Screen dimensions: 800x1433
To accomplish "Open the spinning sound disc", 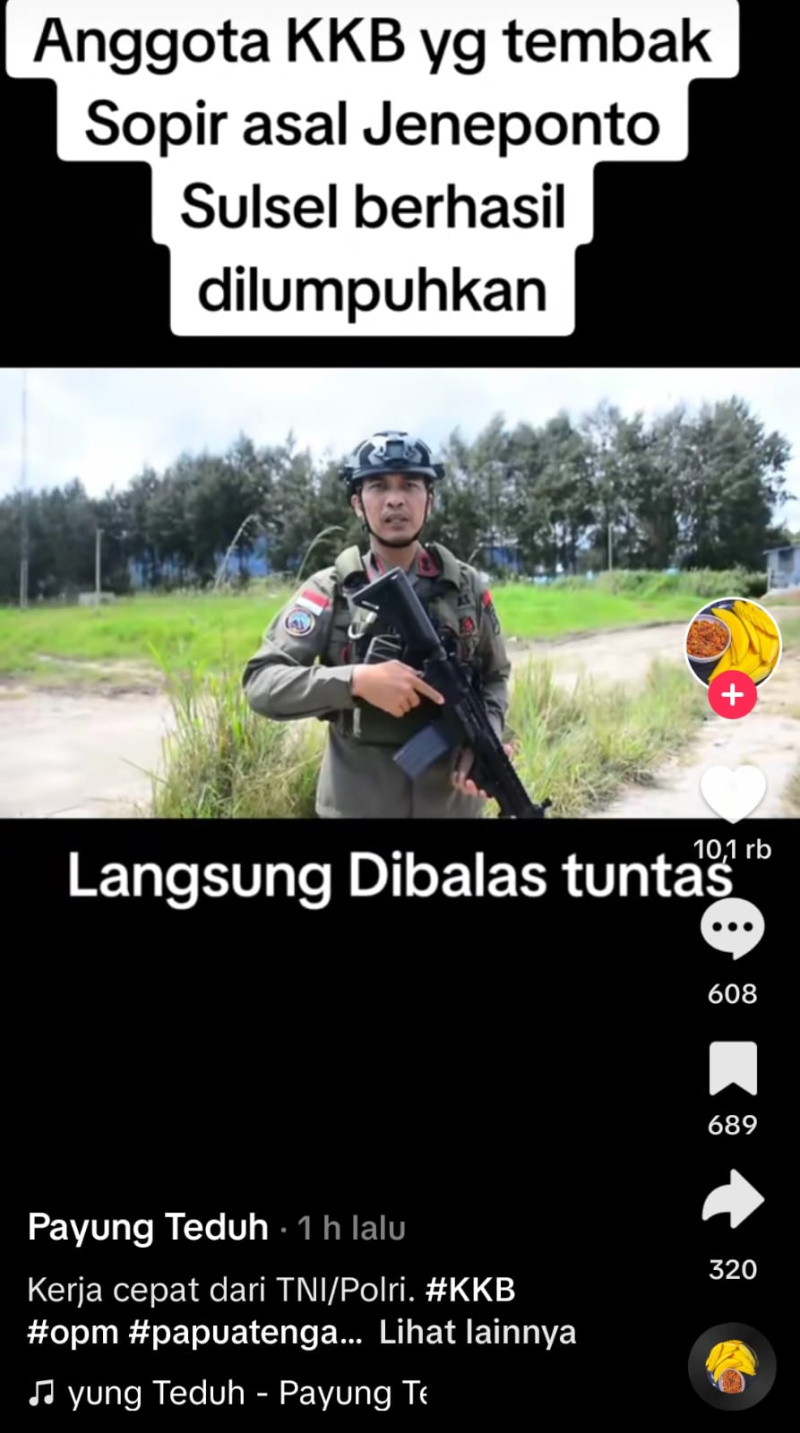I will (732, 1367).
